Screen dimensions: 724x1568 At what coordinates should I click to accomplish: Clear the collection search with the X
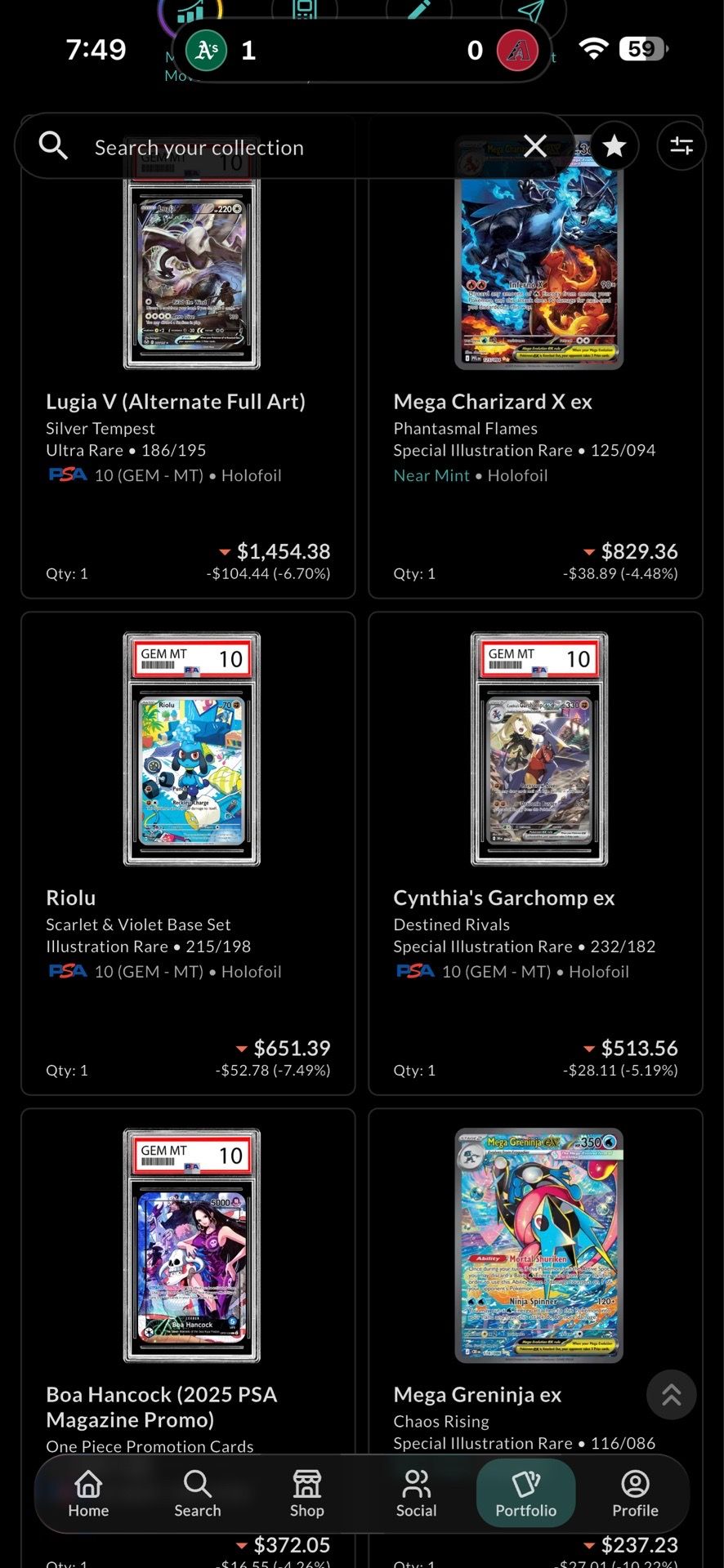pyautogui.click(x=535, y=146)
